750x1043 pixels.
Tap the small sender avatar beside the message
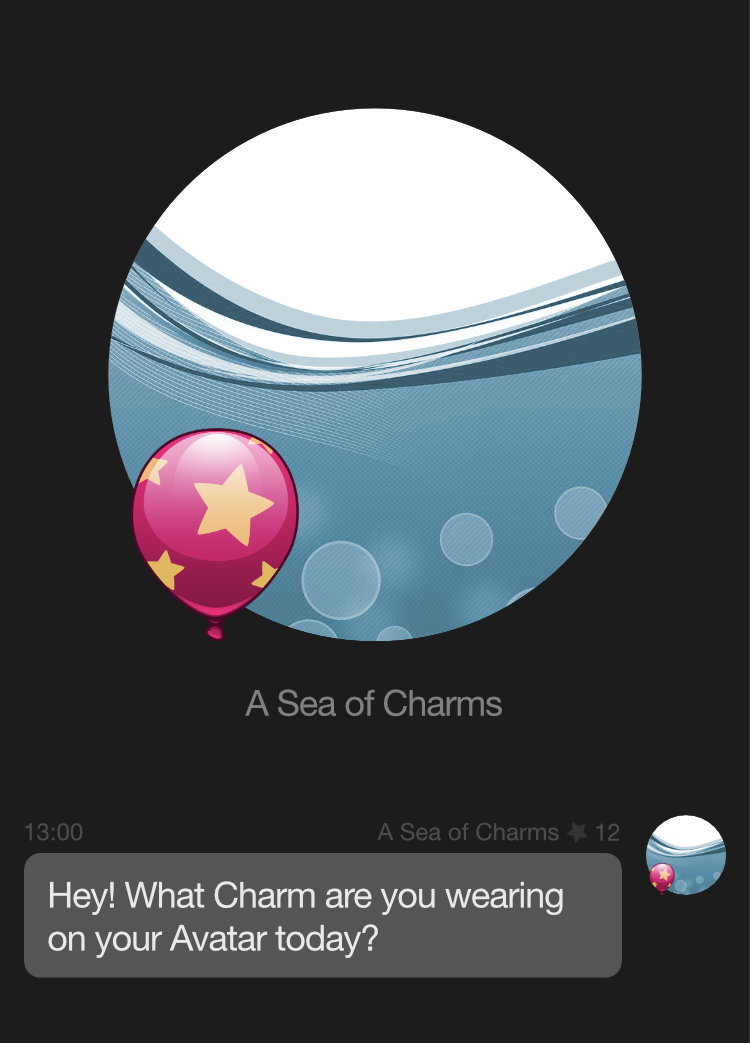(686, 855)
